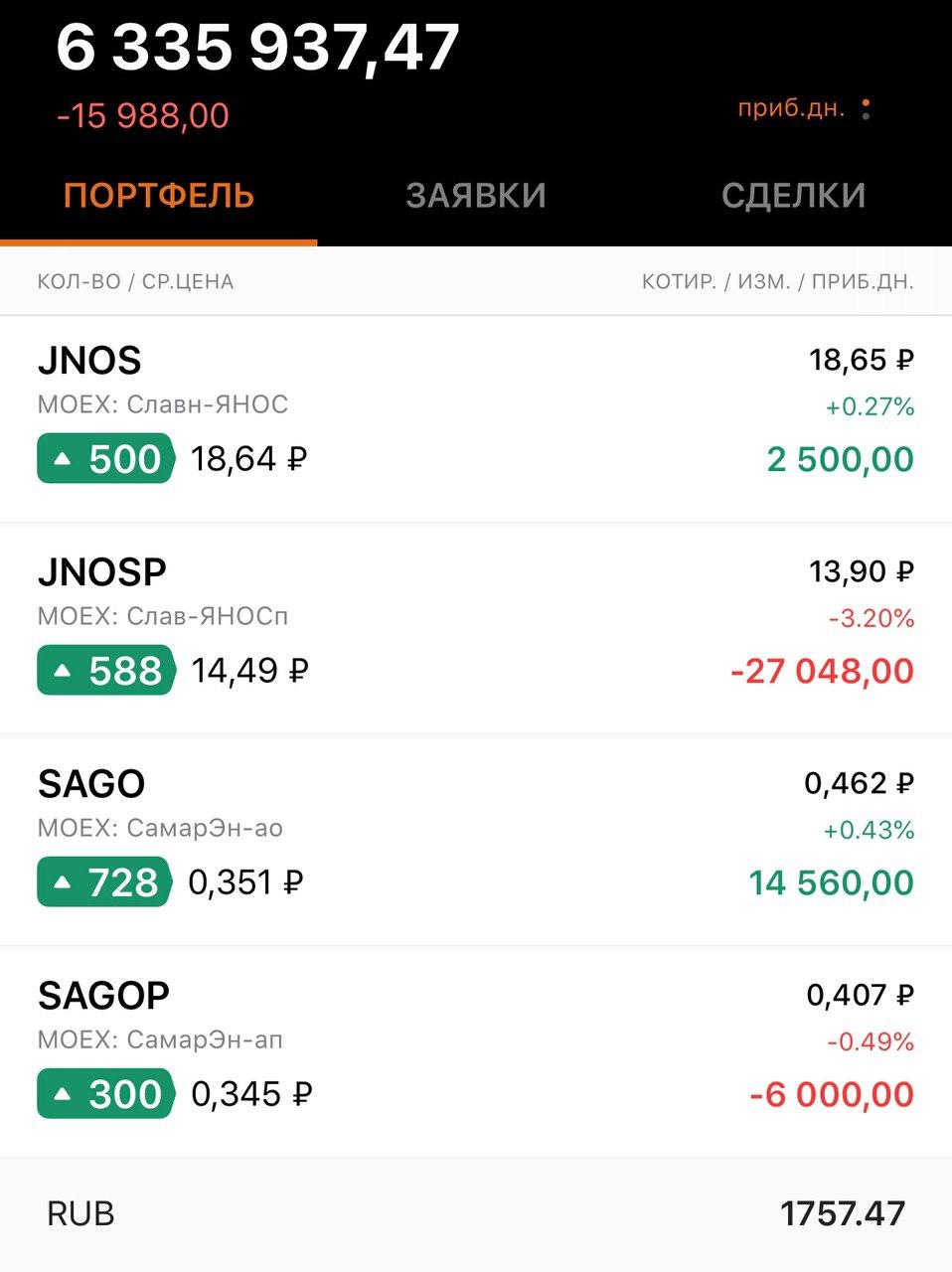Open the RUB cash balance row

click(476, 1213)
